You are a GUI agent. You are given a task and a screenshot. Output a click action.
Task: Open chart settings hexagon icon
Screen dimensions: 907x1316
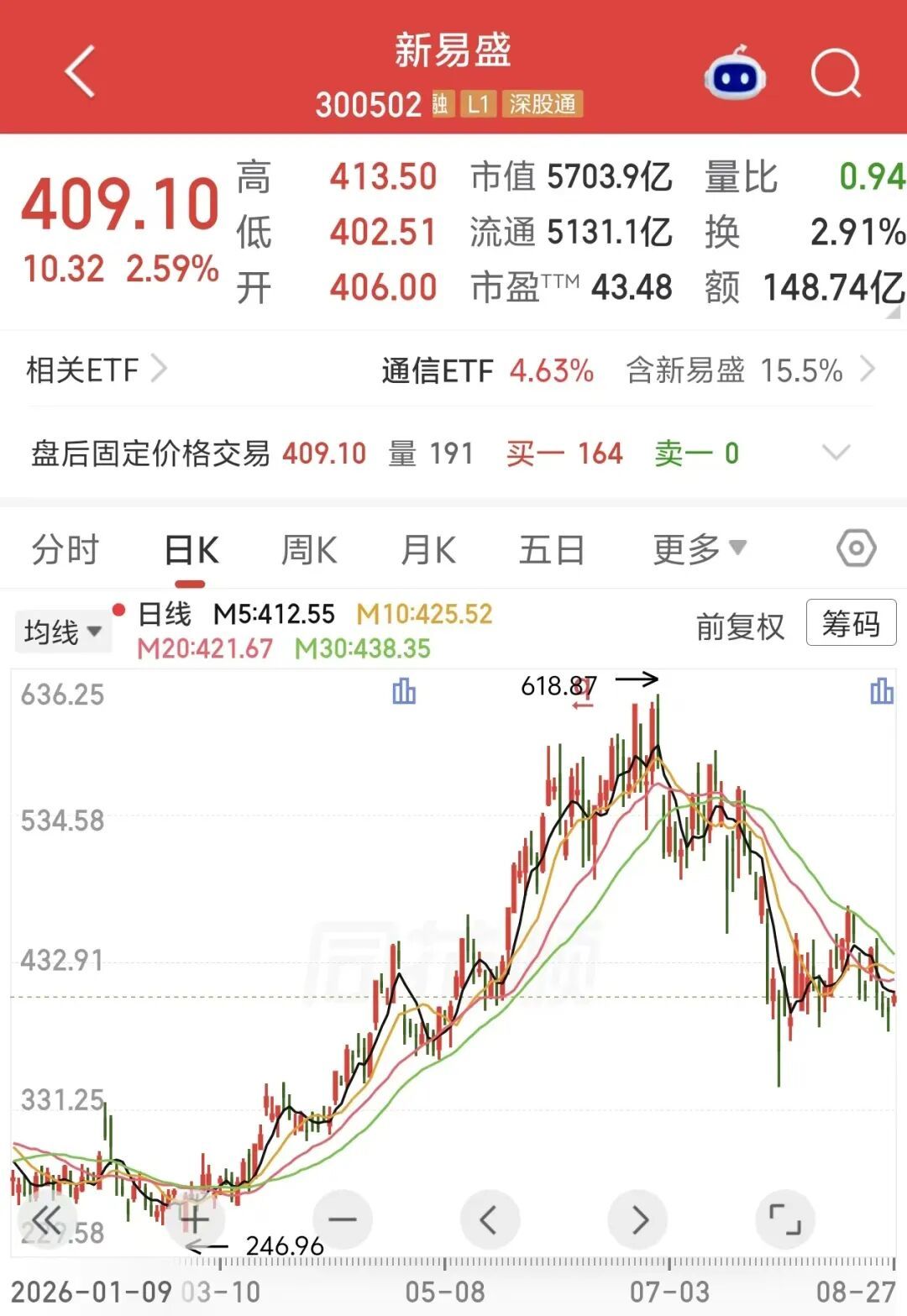pos(857,549)
